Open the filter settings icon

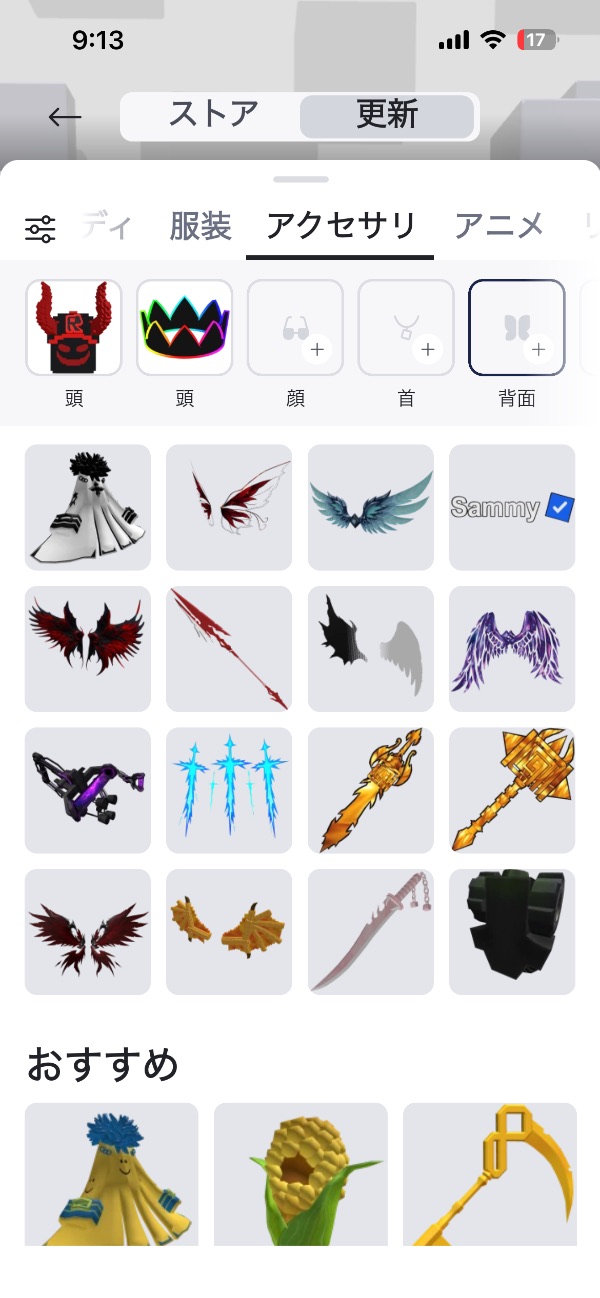coord(40,229)
